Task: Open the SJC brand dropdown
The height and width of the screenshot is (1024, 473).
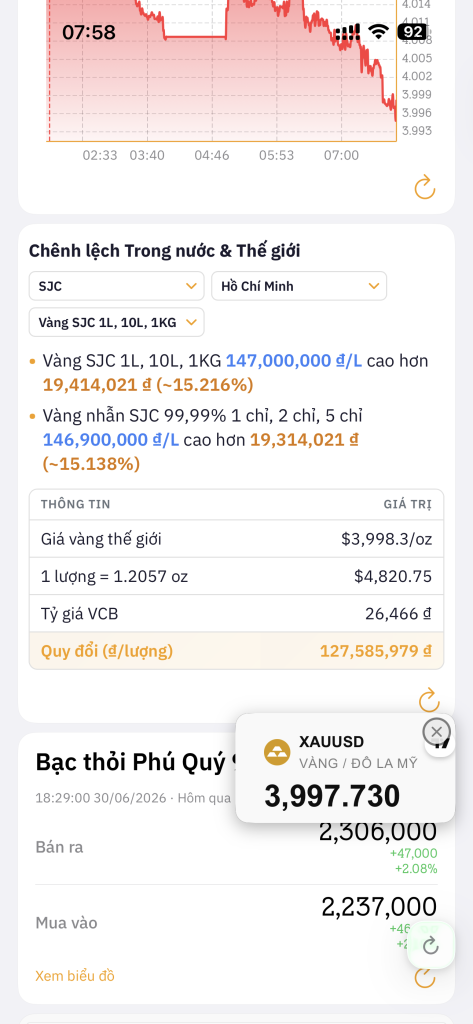Action: pyautogui.click(x=116, y=286)
